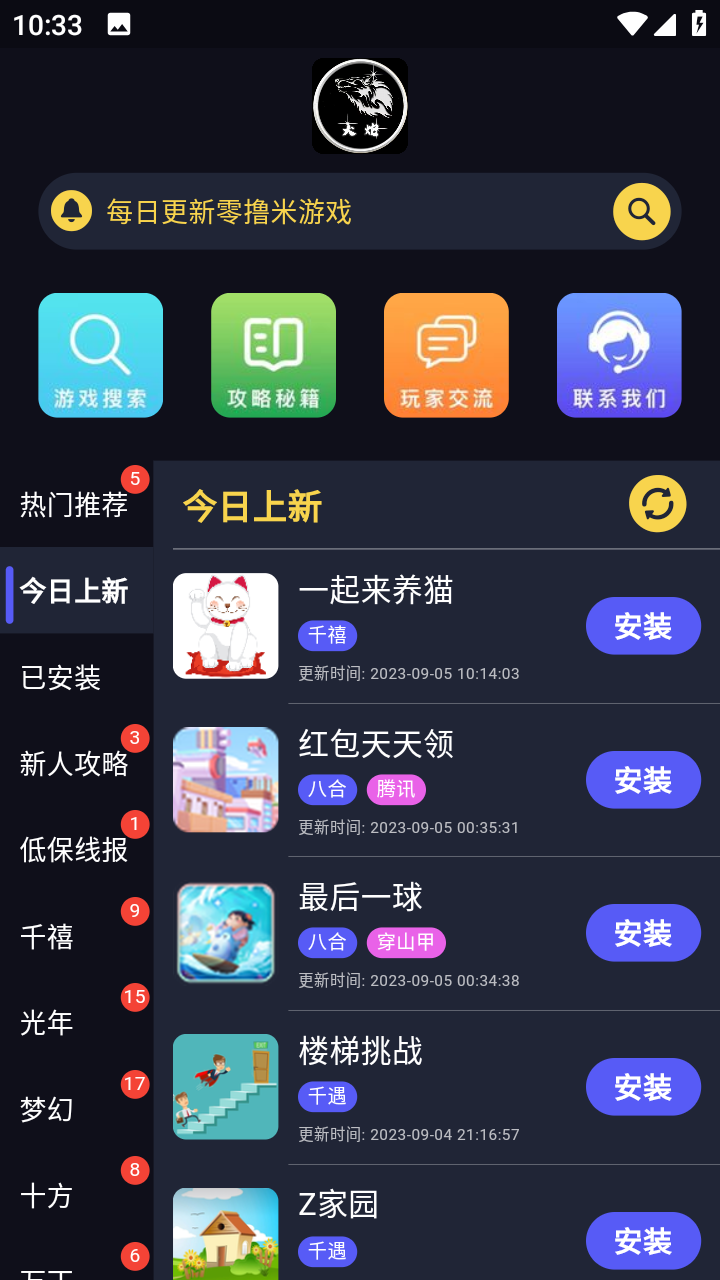Select the 低保线报 category
Viewport: 720px width, 1280px height.
pos(74,849)
